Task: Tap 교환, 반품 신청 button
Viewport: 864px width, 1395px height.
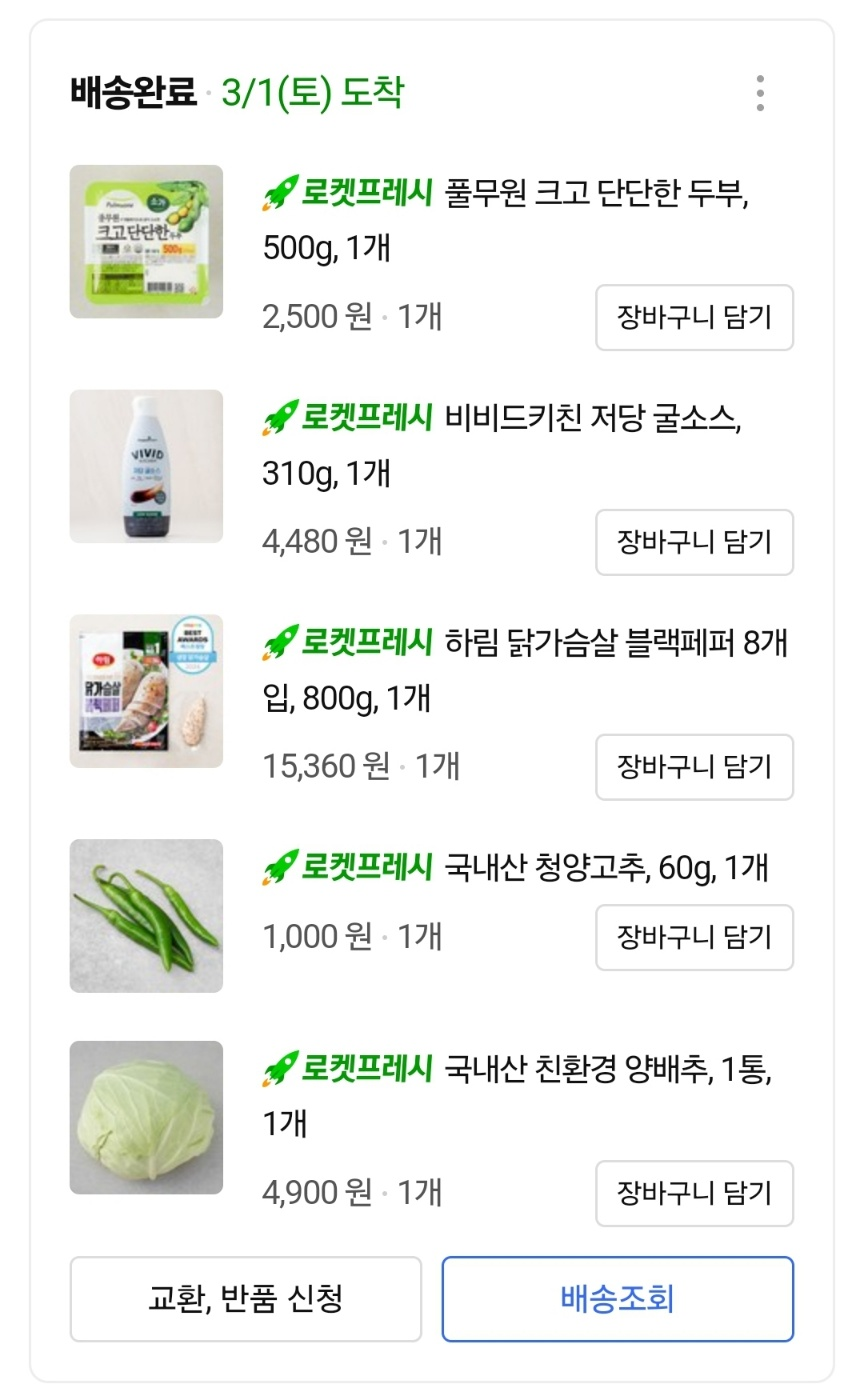Action: [246, 1299]
